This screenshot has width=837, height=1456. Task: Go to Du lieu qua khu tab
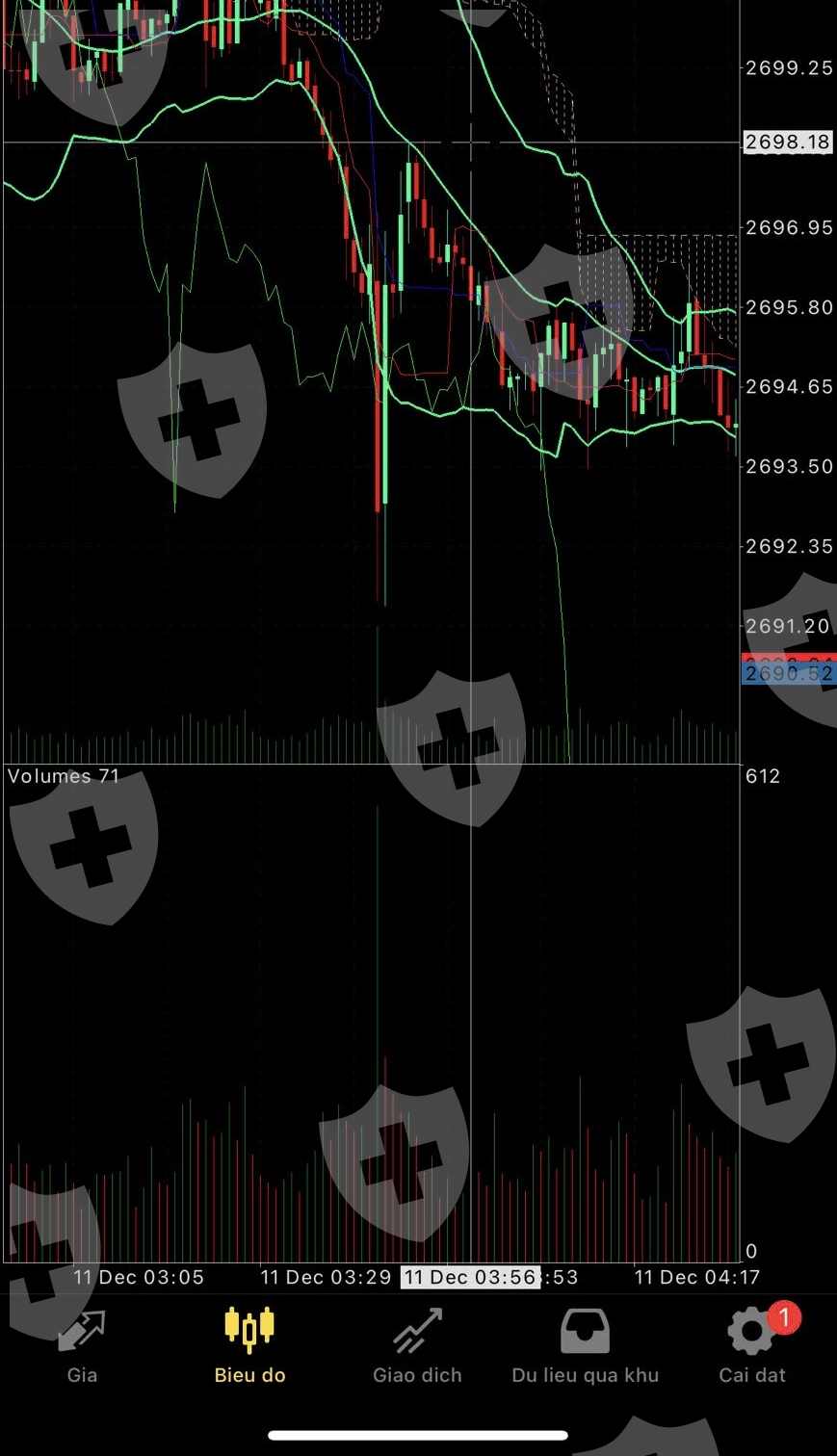point(585,1346)
